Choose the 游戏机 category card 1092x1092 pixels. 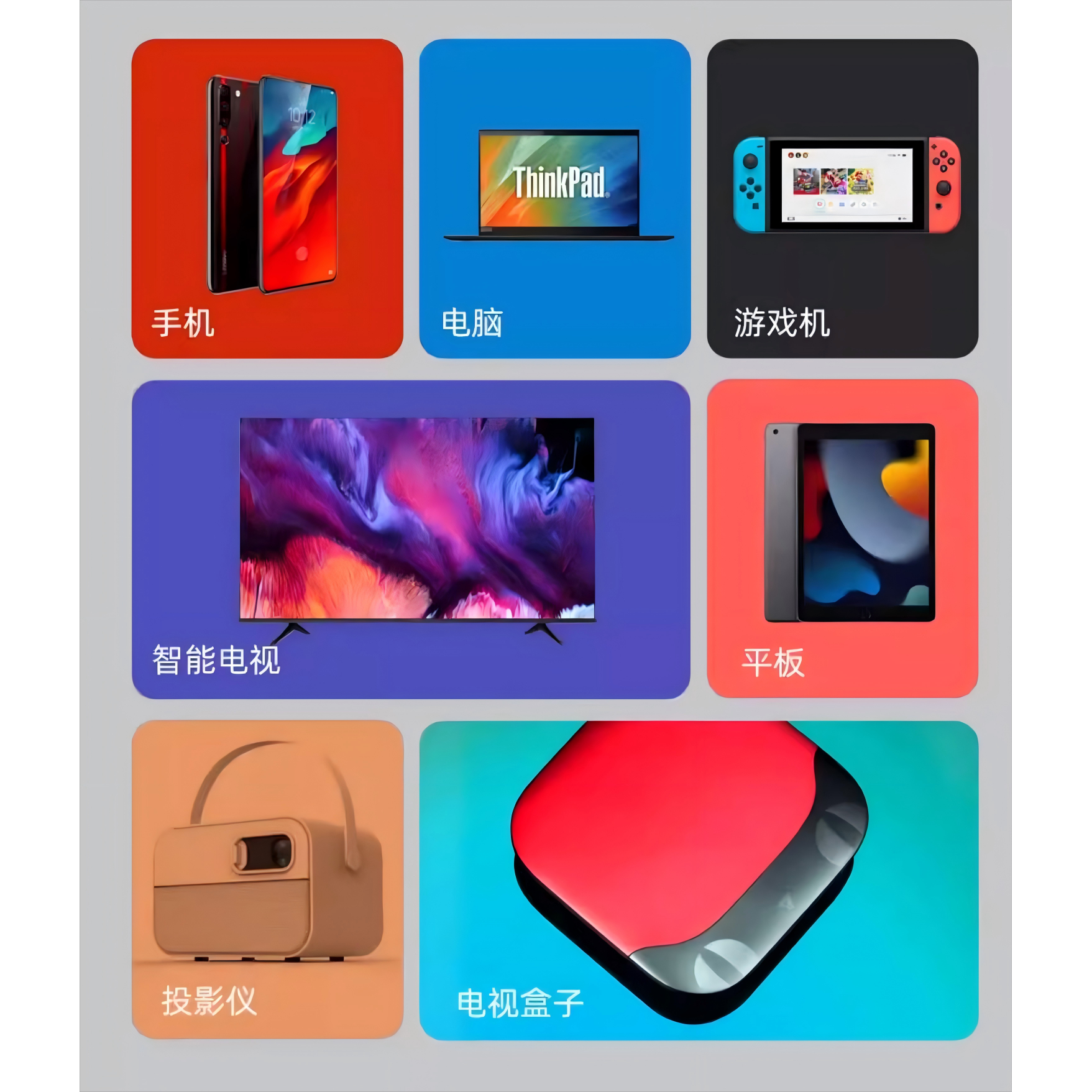[842, 198]
